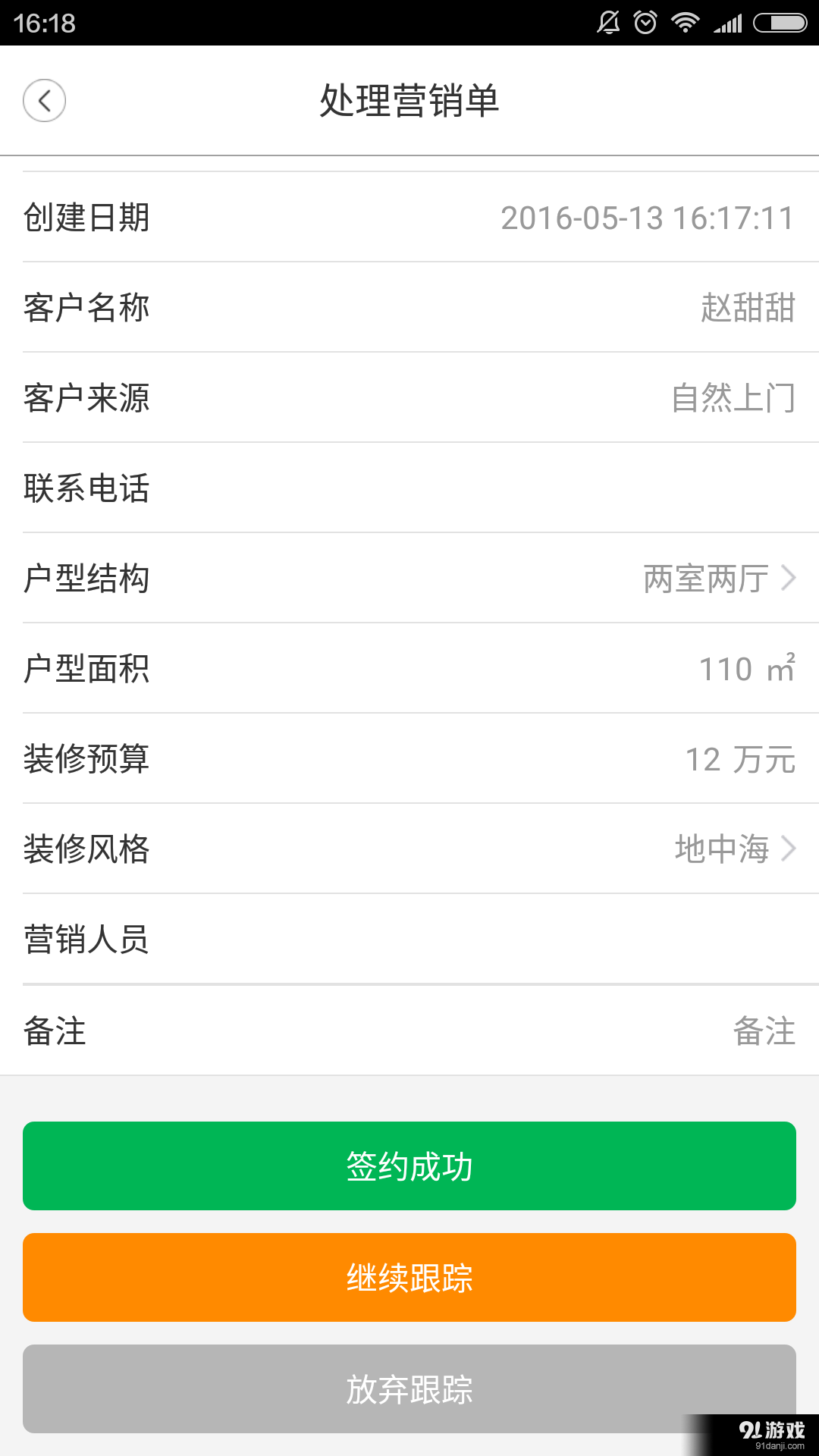This screenshot has height=1456, width=819.
Task: Open the 户型结构 selector showing 两室两厅
Action: coord(409,579)
